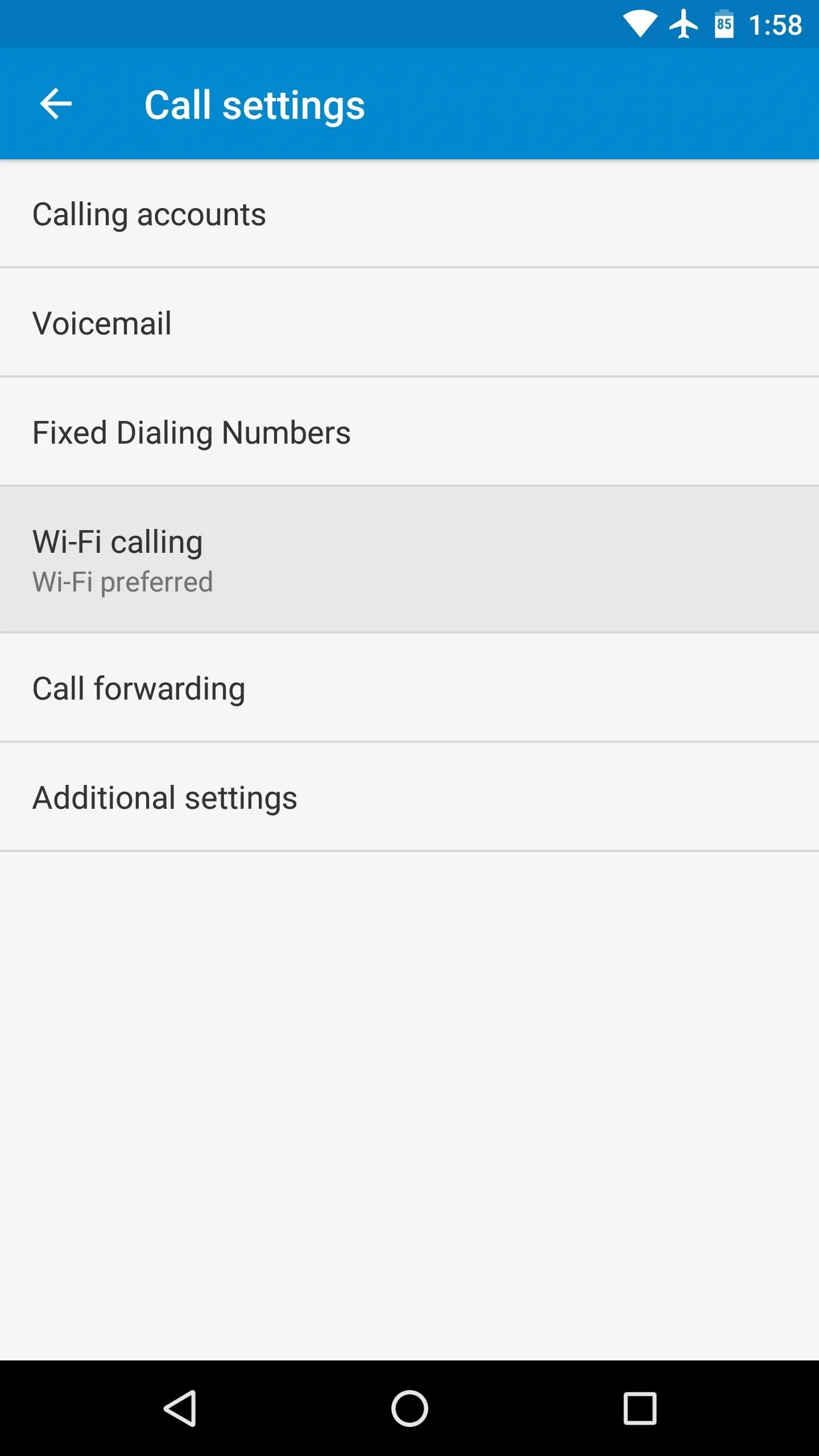Open Voicemail settings

(x=409, y=322)
